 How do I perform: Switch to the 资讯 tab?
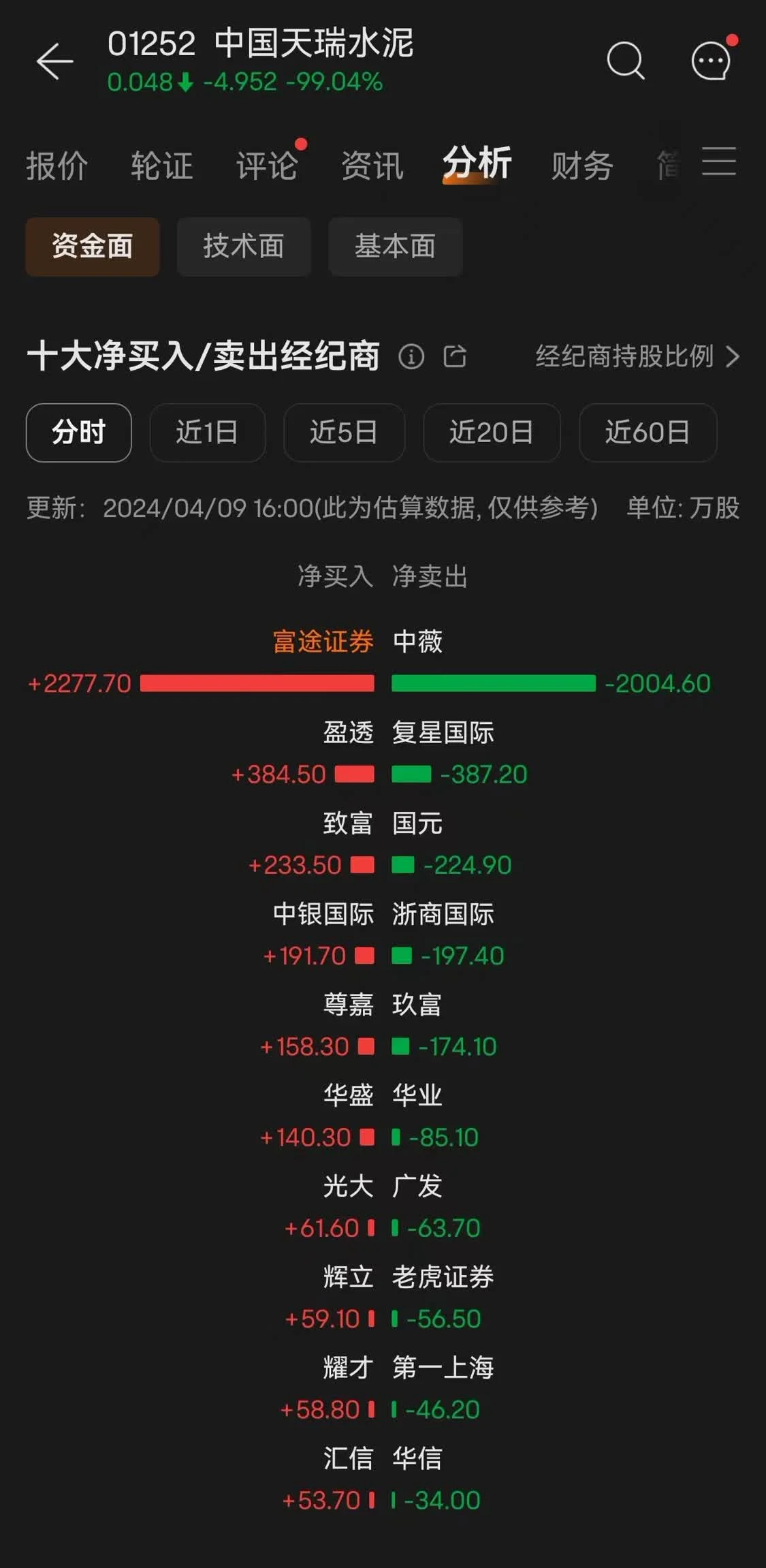coord(372,166)
